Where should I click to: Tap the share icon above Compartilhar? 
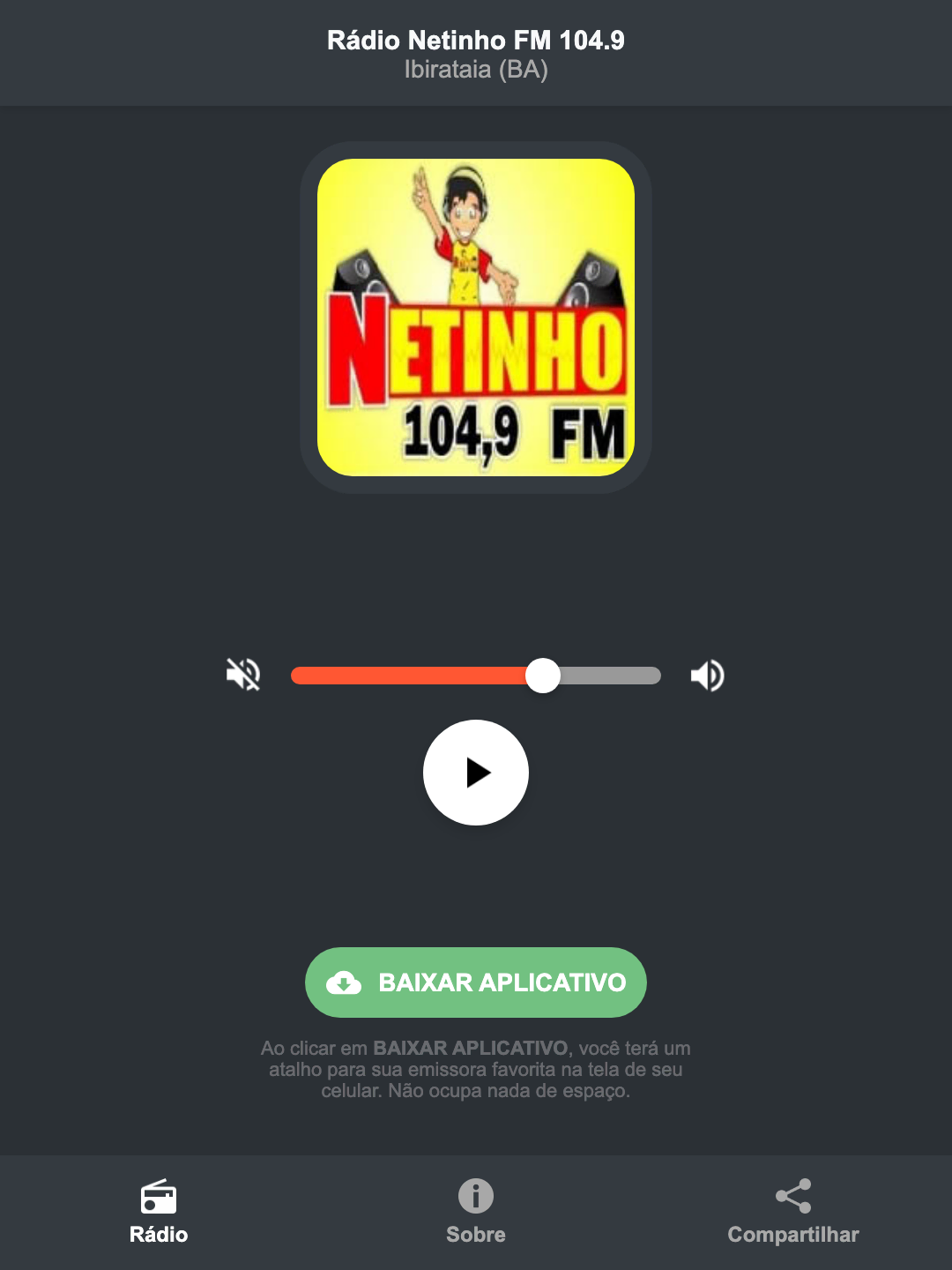[792, 1195]
